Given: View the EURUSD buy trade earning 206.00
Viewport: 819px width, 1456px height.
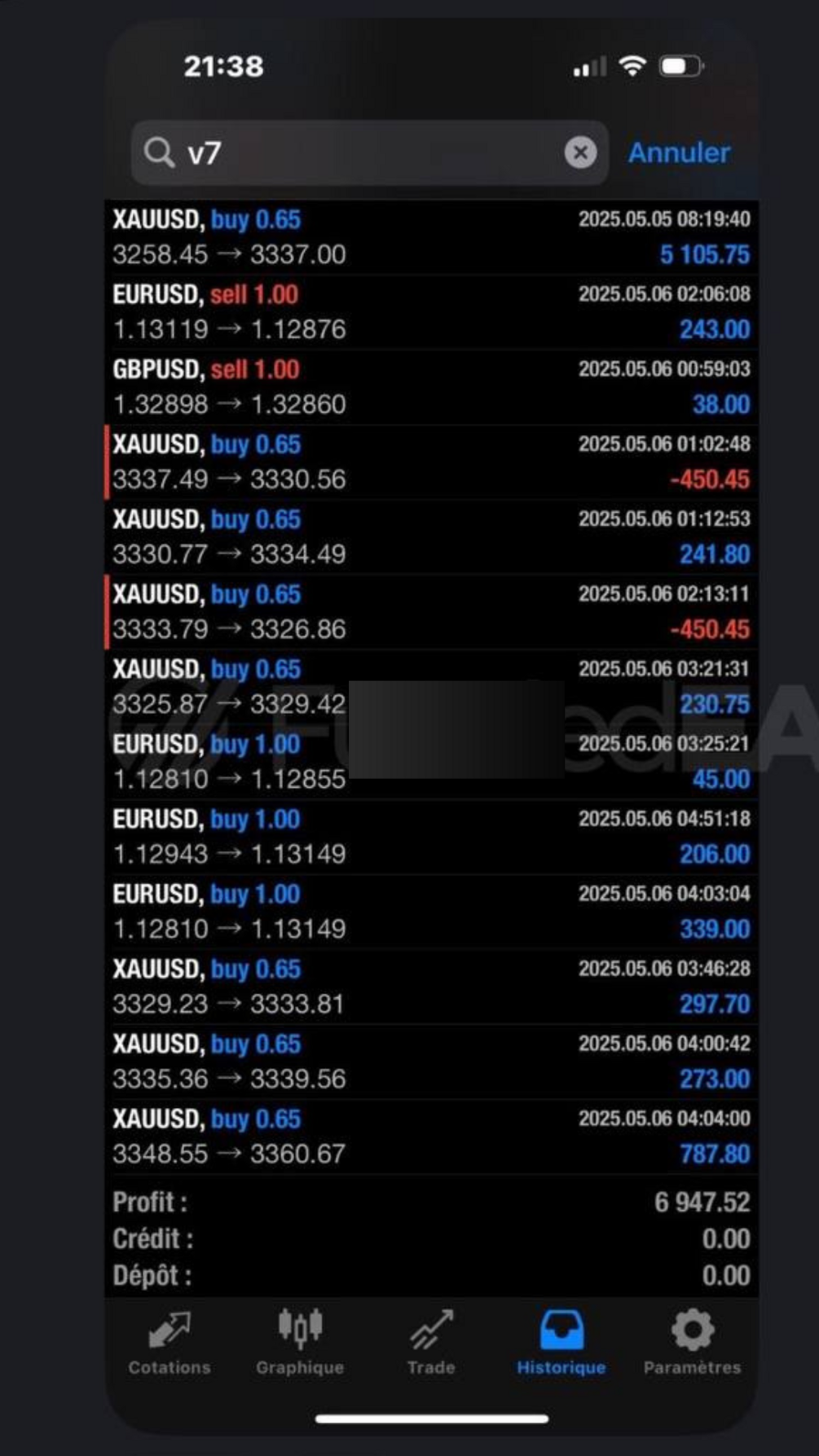Looking at the screenshot, I should click(432, 837).
